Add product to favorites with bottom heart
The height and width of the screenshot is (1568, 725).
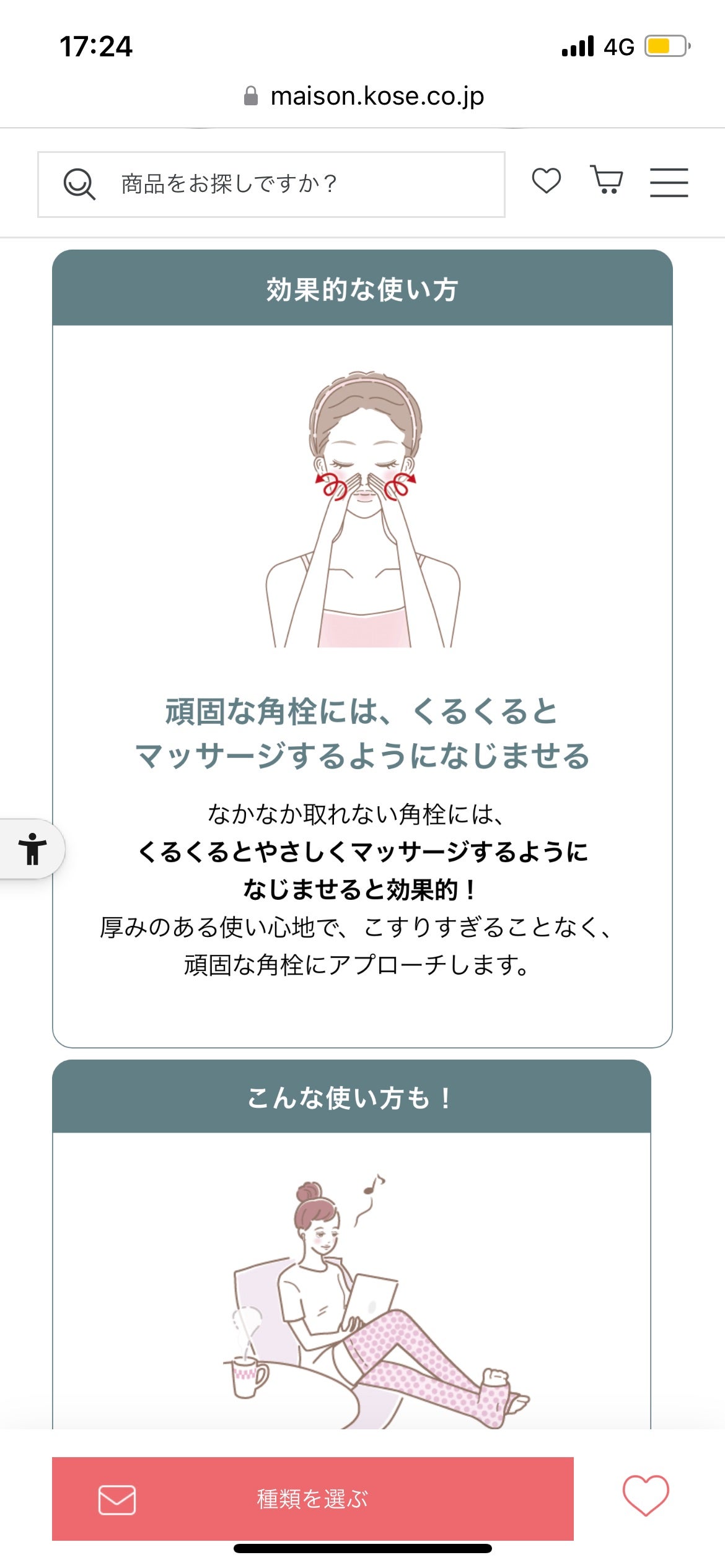pyautogui.click(x=645, y=1495)
